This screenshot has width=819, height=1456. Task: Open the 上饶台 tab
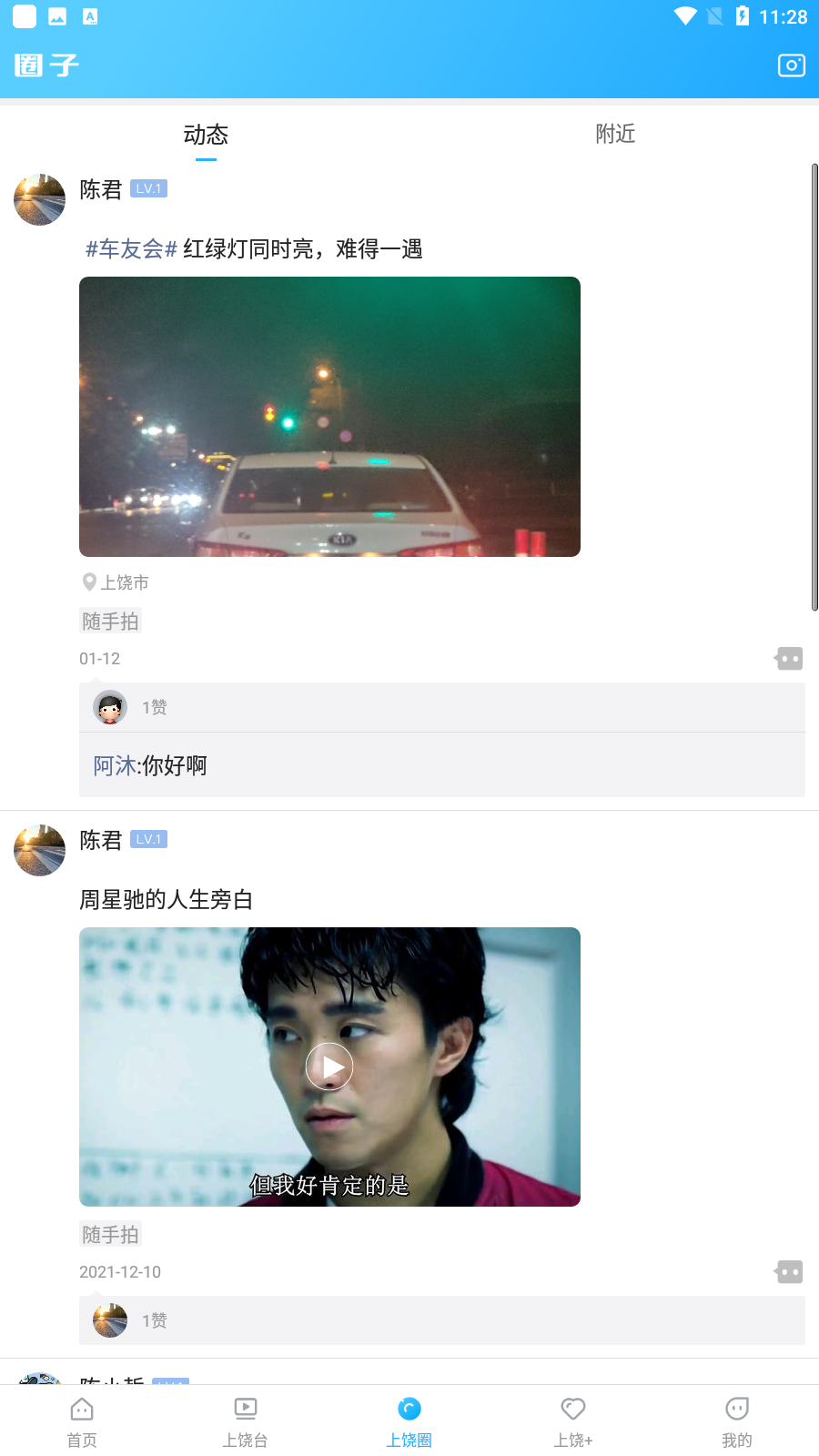point(246,1421)
